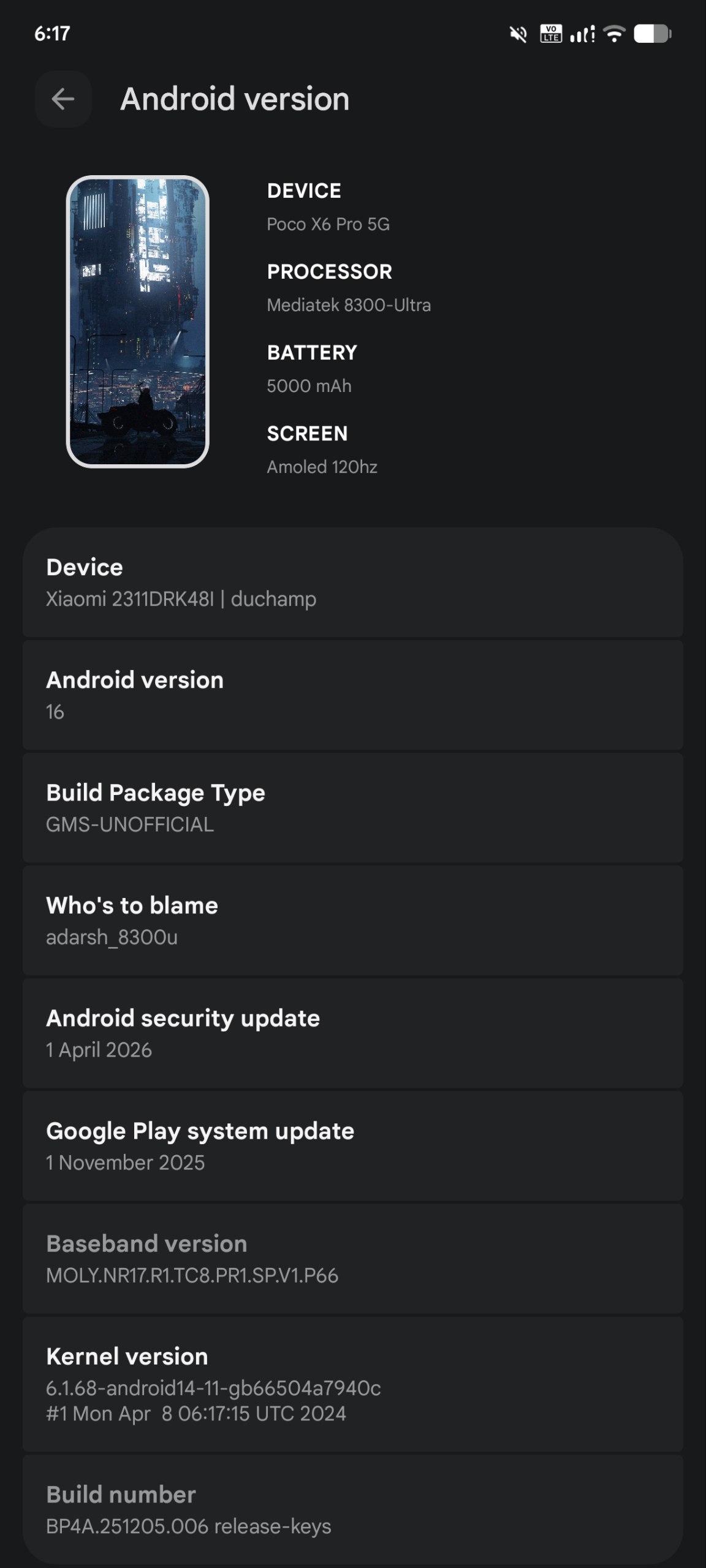706x1568 pixels.
Task: Open Google Play system update
Action: (x=352, y=1146)
